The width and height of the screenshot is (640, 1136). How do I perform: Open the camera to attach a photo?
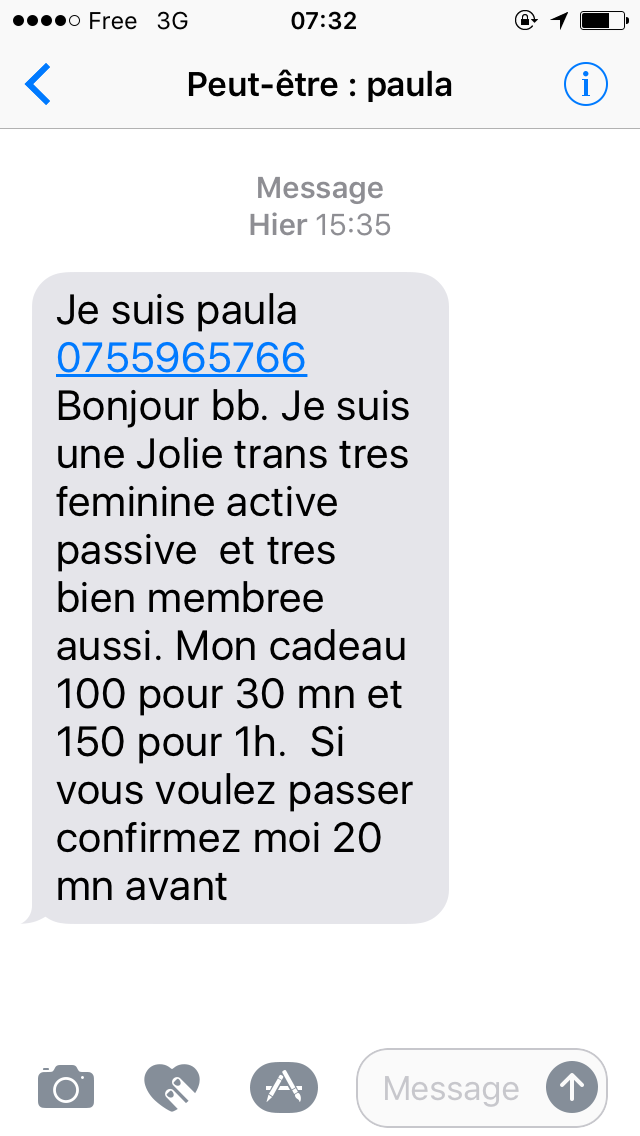[x=66, y=1087]
